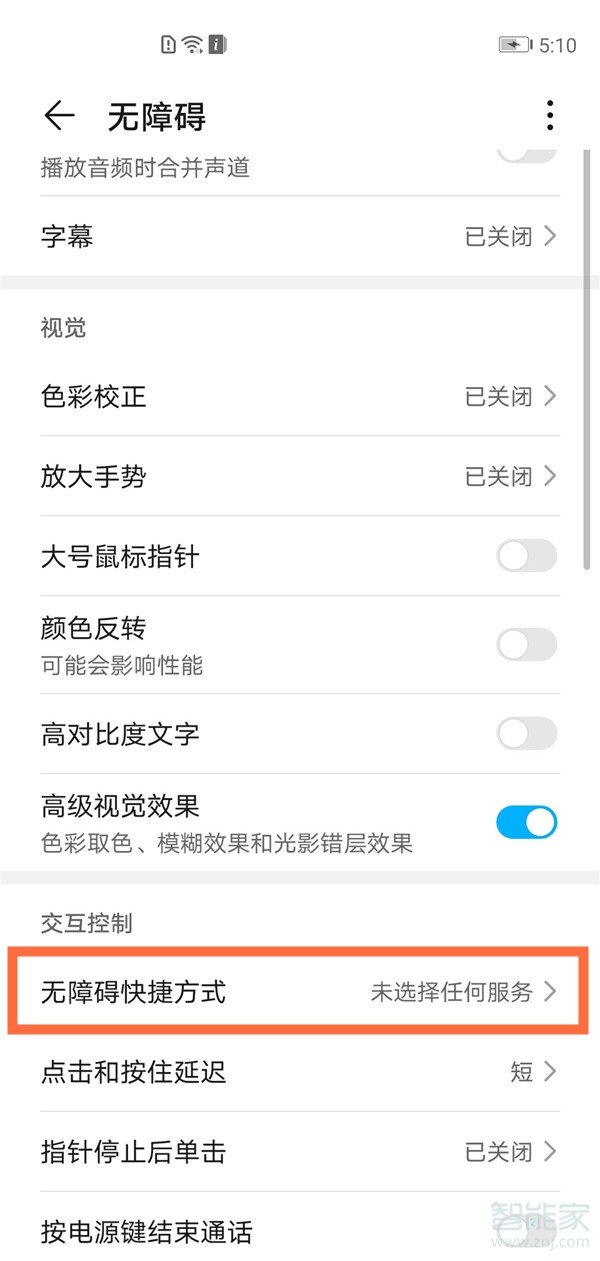This screenshot has height=1261, width=600.
Task: Open 色彩校正 settings
Action: point(298,396)
